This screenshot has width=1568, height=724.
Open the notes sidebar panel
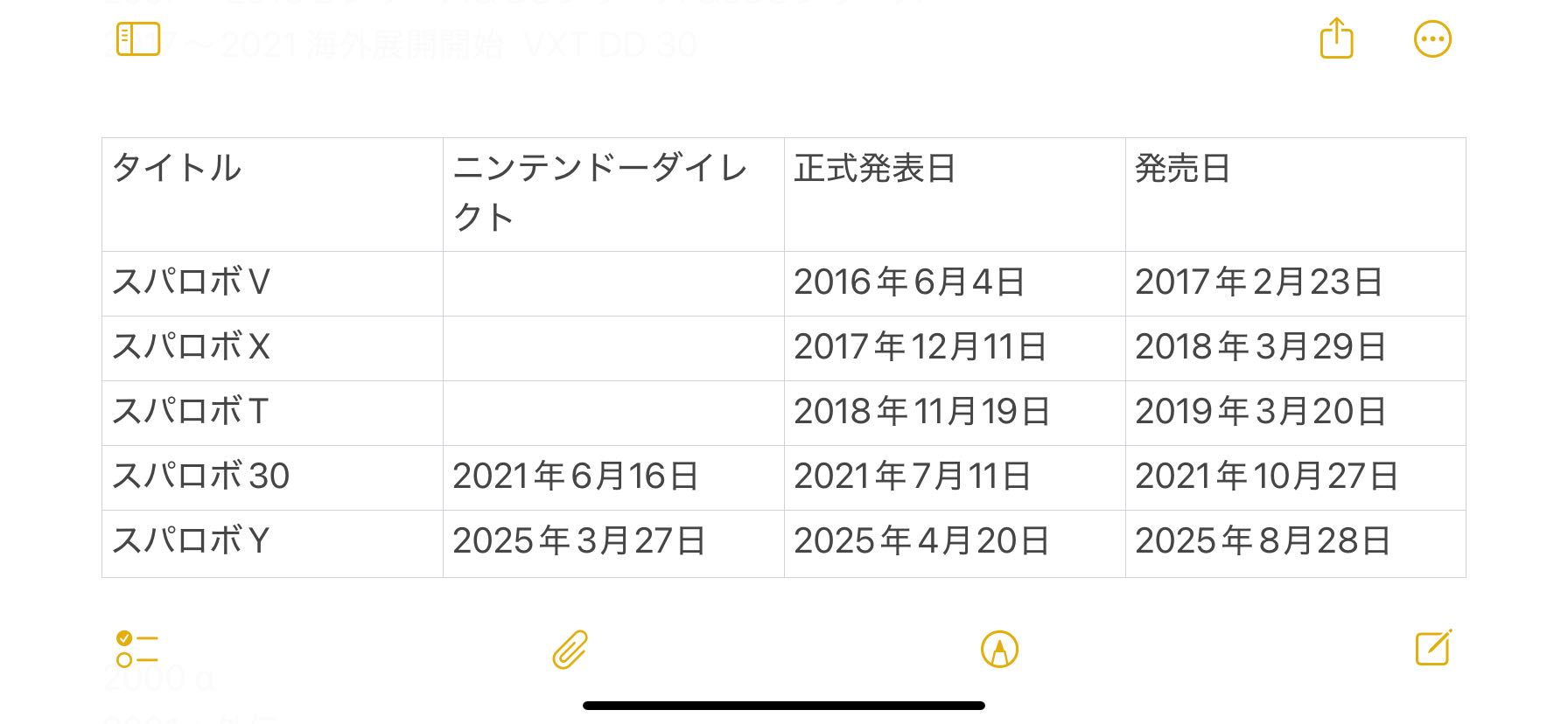click(x=138, y=39)
